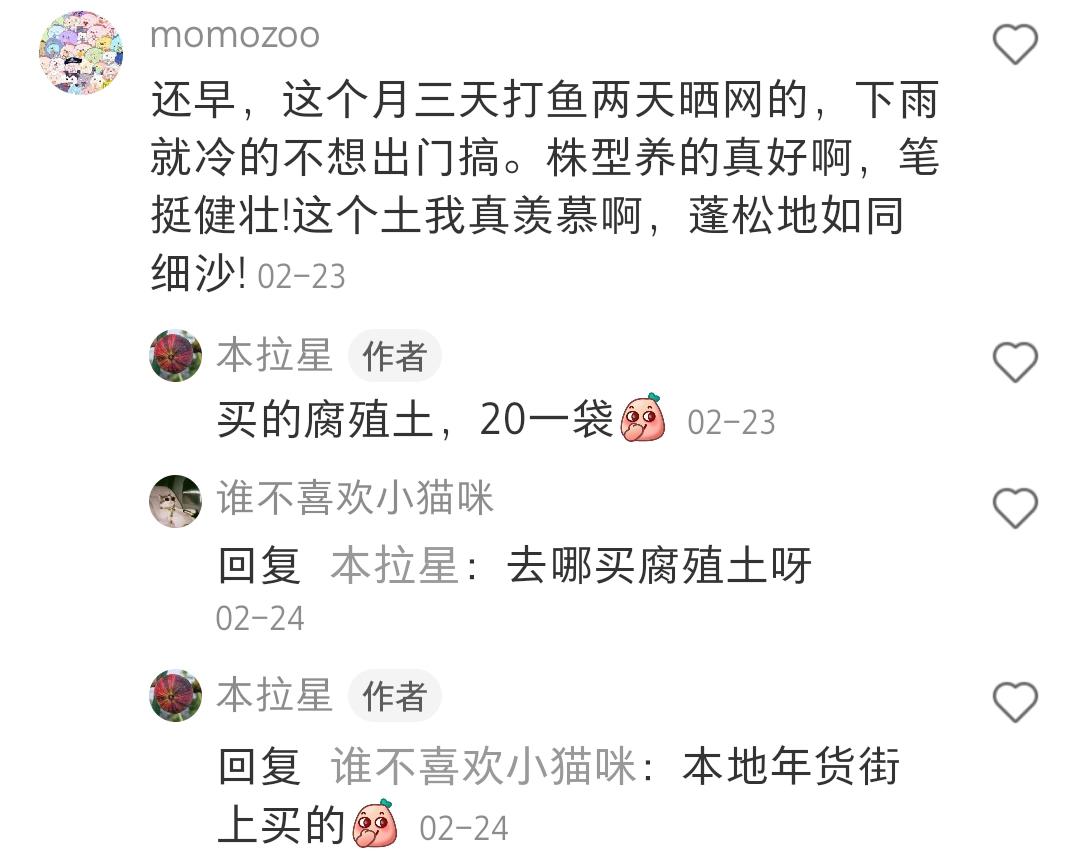Image resolution: width=1080 pixels, height=868 pixels.
Task: Tap the 本拉星 username above the 本地年货街 reply
Action: pyautogui.click(x=274, y=695)
